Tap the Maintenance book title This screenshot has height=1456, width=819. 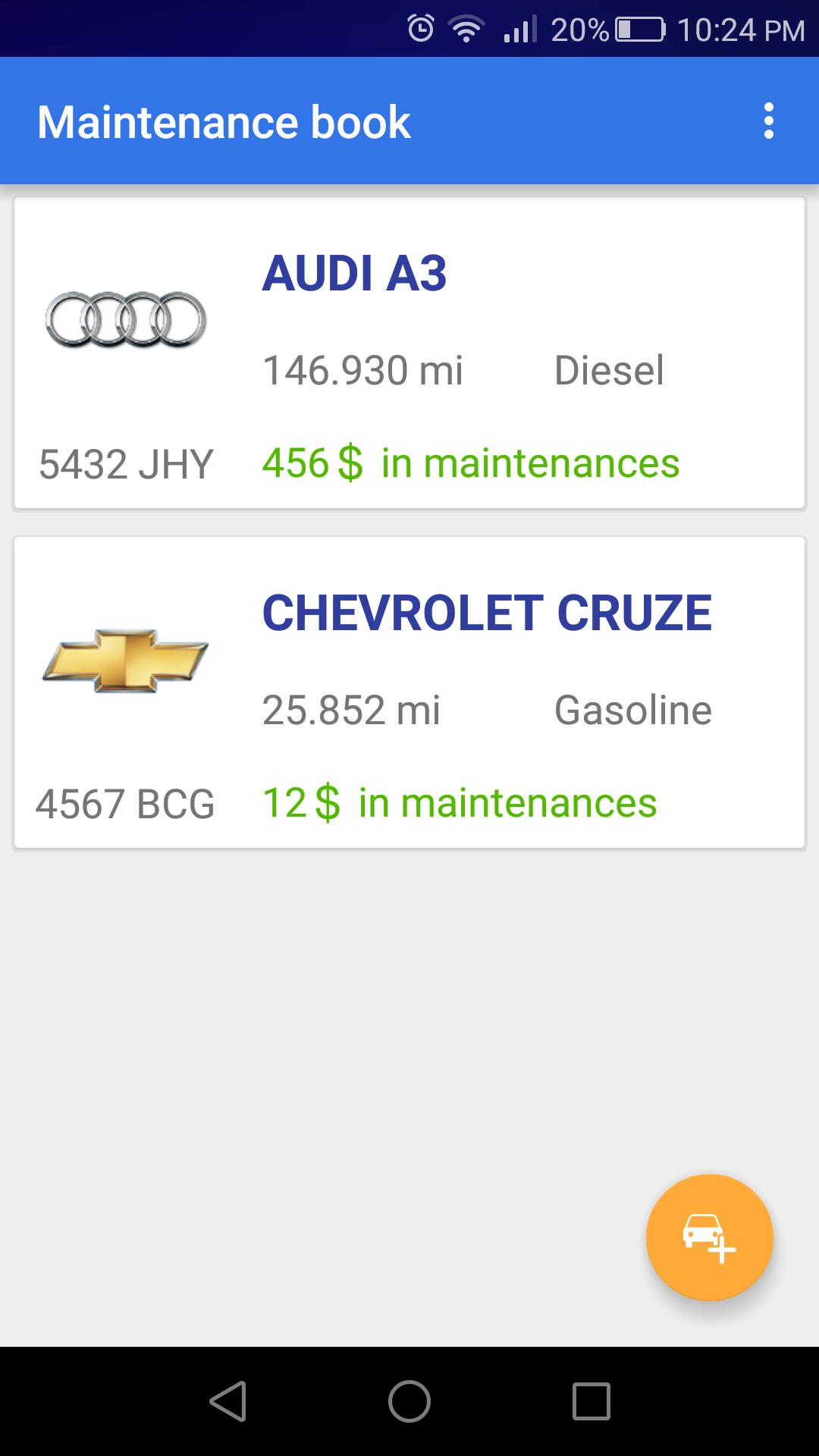point(224,121)
